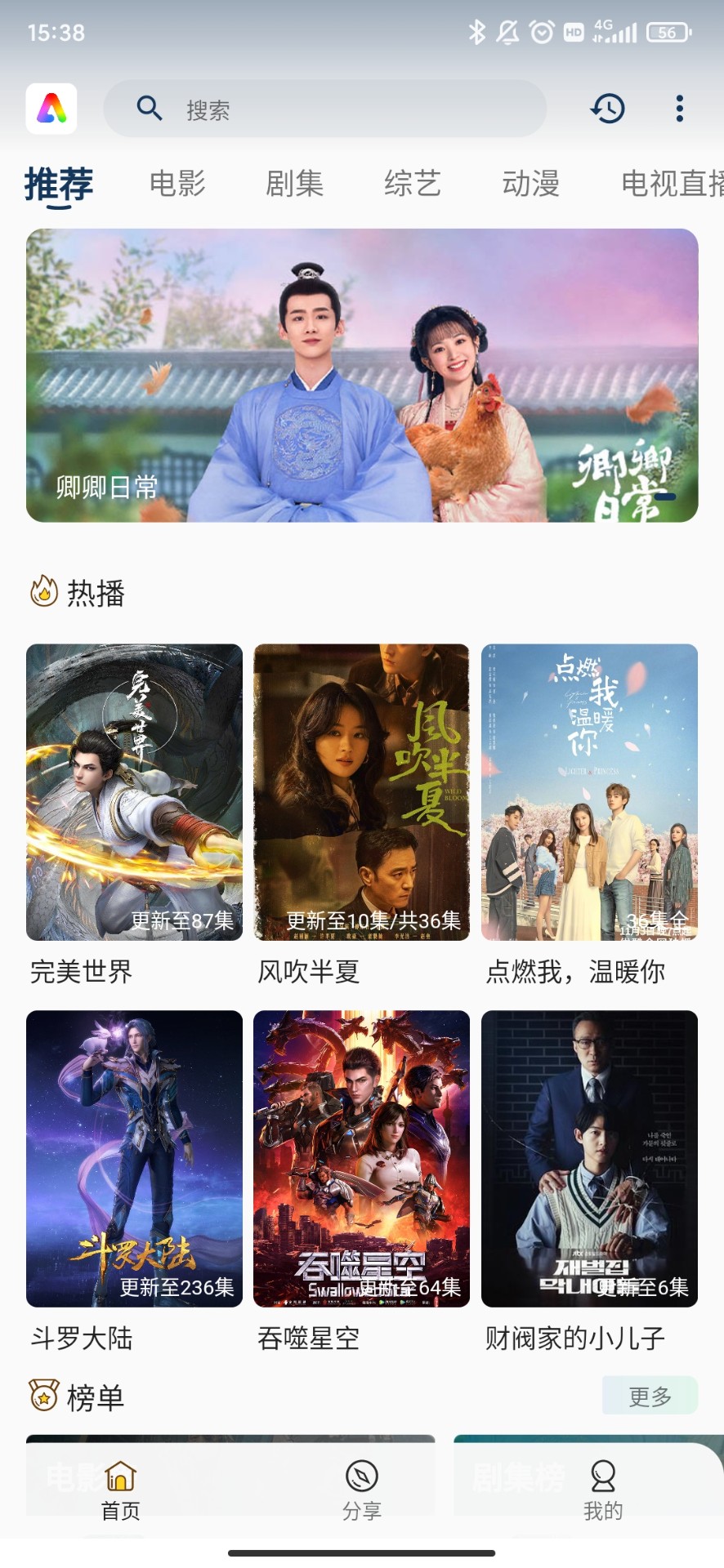The height and width of the screenshot is (1568, 724).
Task: Open watch history clock icon
Action: click(608, 109)
